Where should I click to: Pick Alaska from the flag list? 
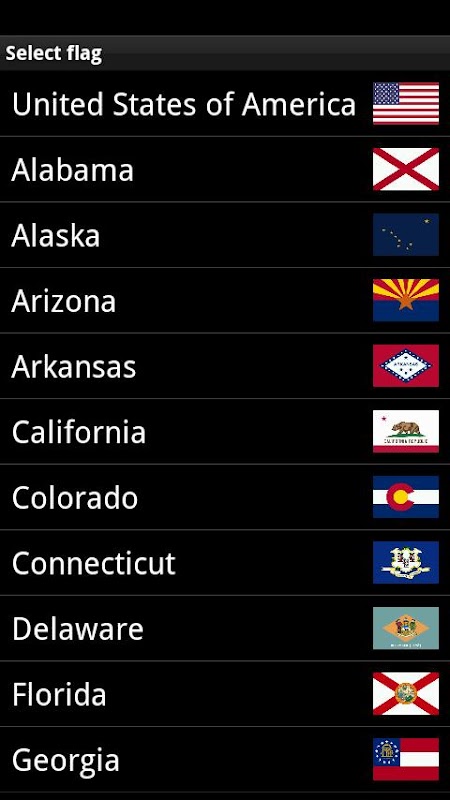coord(225,235)
